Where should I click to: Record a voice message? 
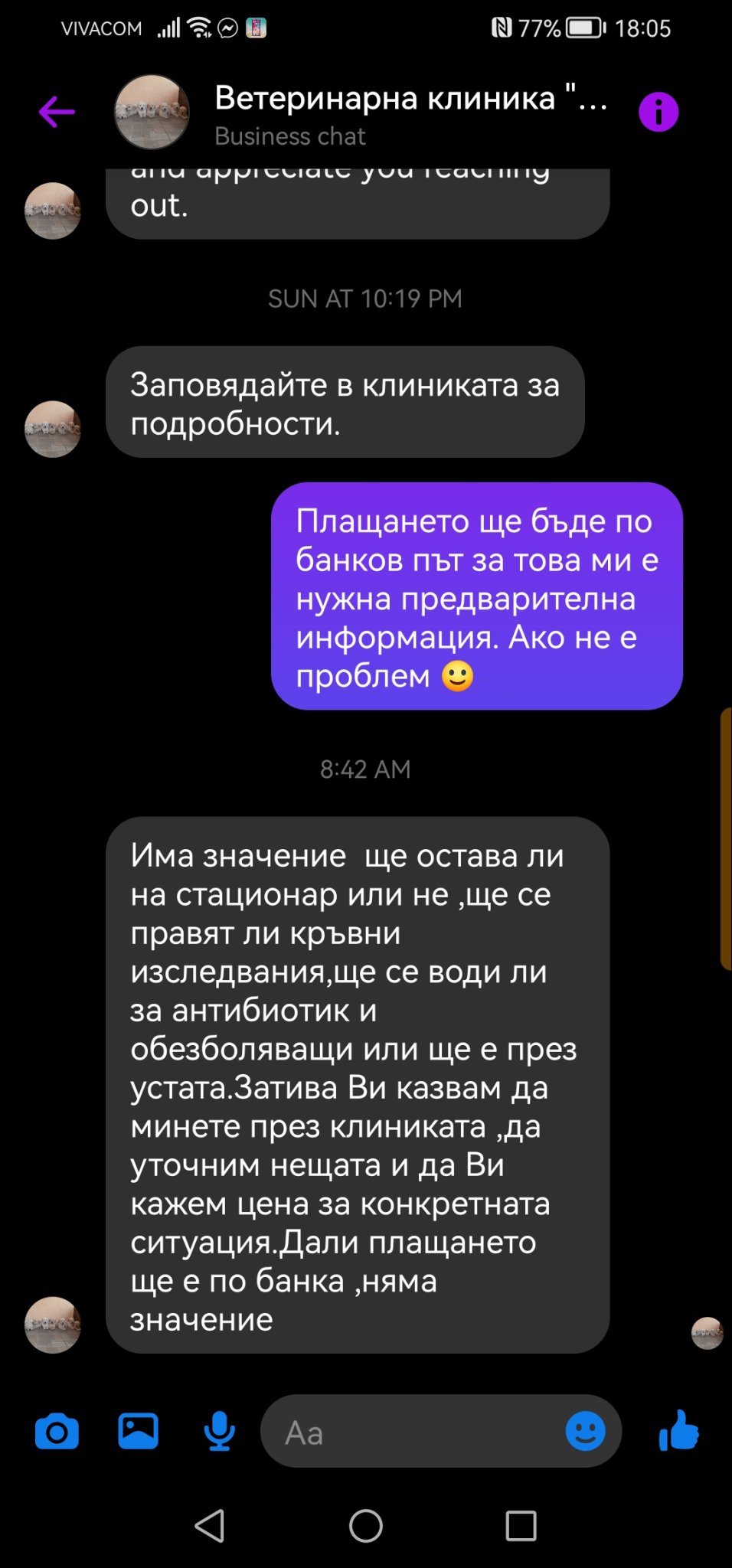(219, 1431)
